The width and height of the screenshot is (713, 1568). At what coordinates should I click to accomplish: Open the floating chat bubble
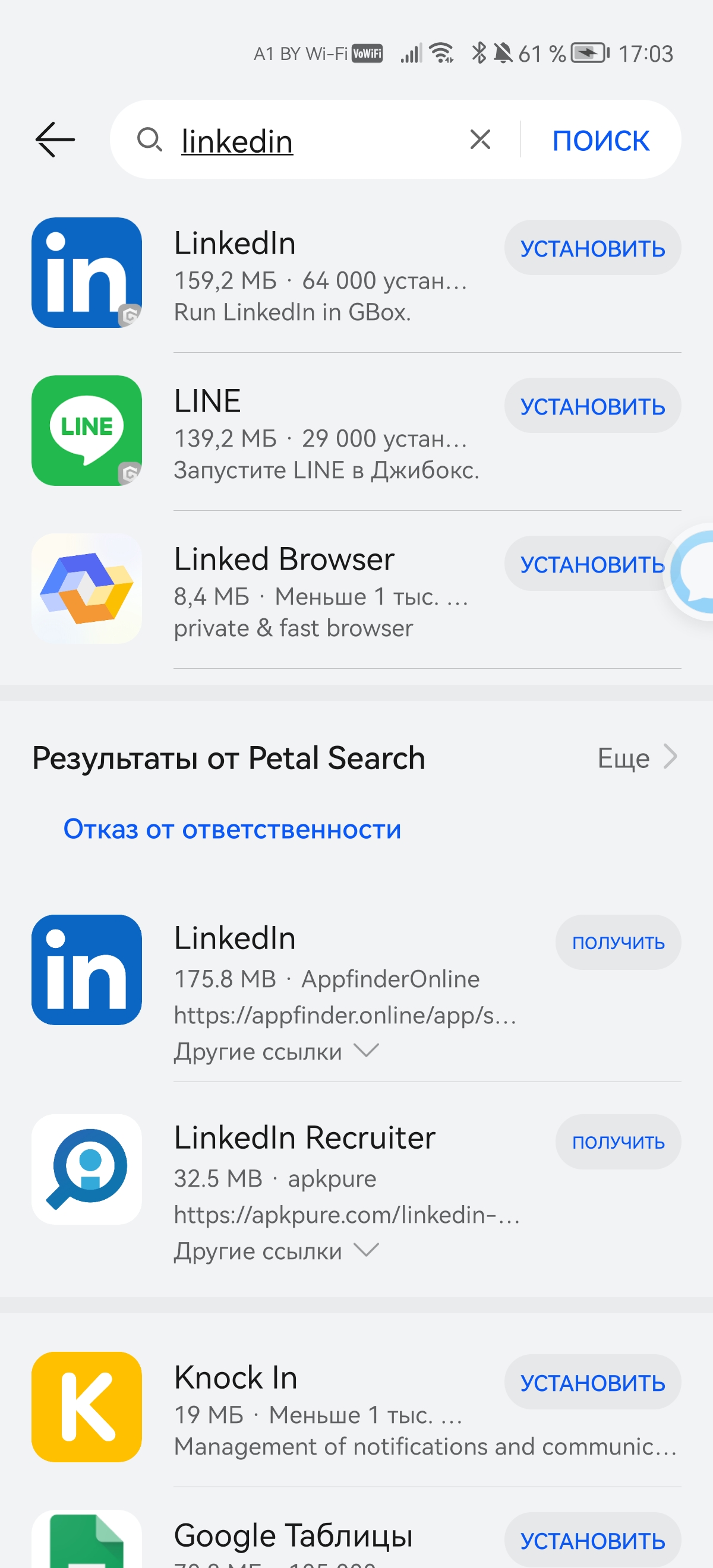pos(695,571)
